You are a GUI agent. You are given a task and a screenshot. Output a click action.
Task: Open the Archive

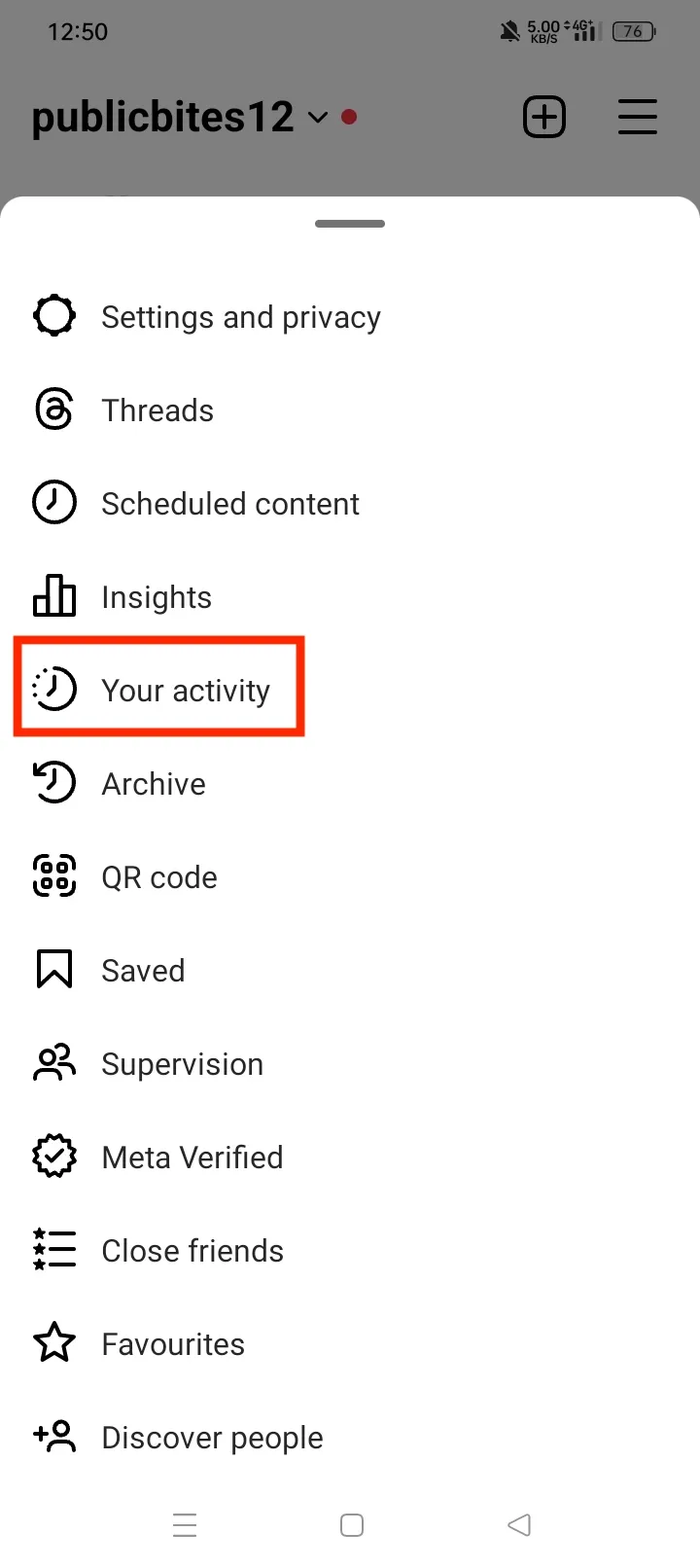(154, 784)
